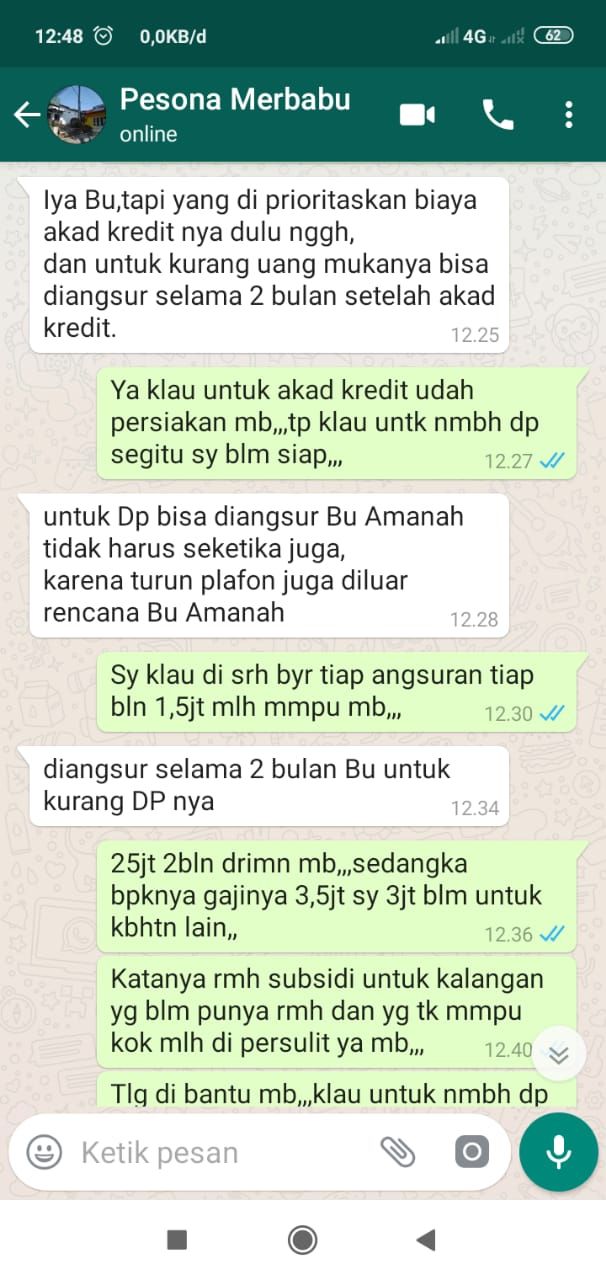Open Pesona Merbabu contact info
Image resolution: width=606 pixels, height=1280 pixels.
(234, 115)
